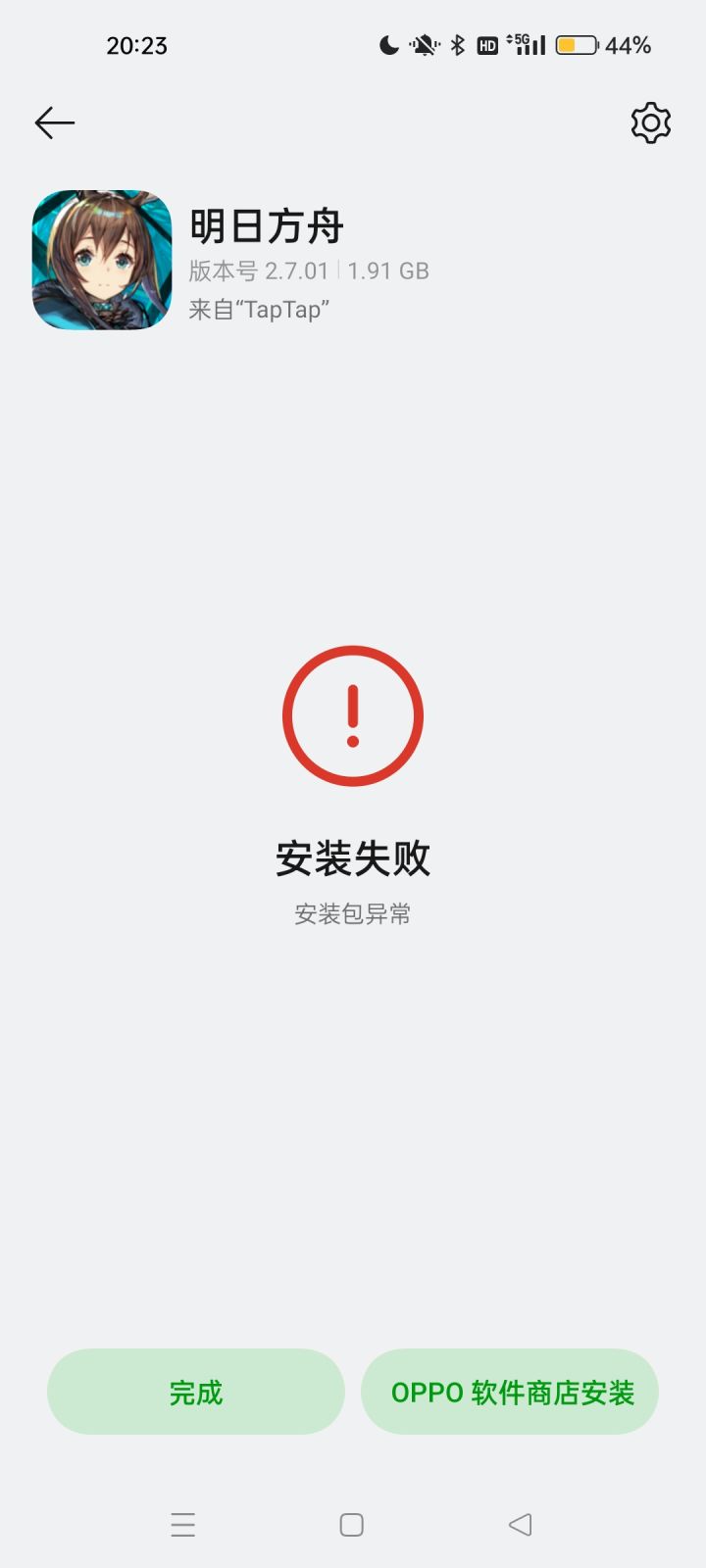Tap the version text 版本号 2.7.01
Image resolution: width=706 pixels, height=1568 pixels.
pyautogui.click(x=258, y=270)
